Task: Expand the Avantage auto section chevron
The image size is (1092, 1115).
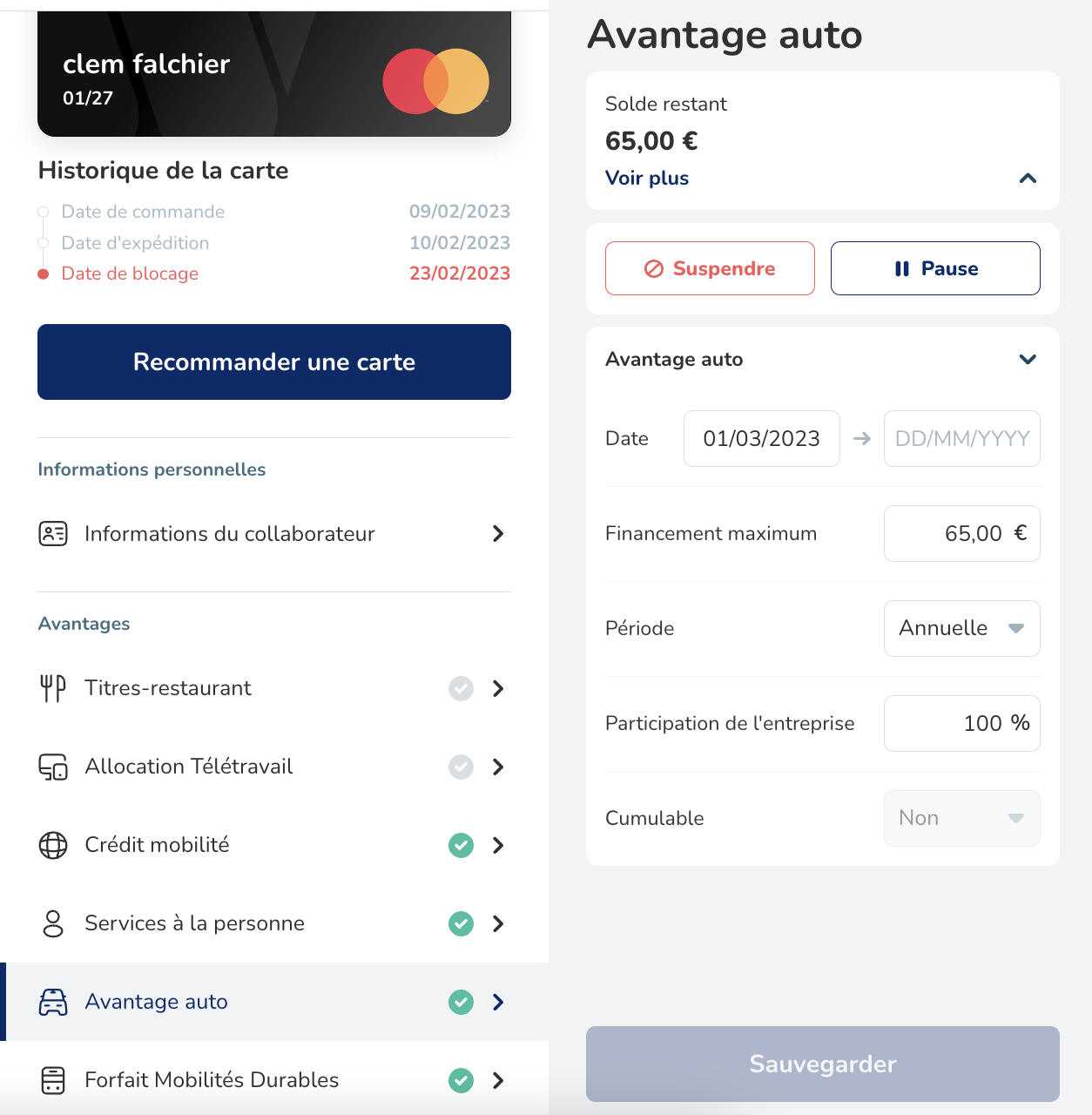Action: (x=1028, y=359)
